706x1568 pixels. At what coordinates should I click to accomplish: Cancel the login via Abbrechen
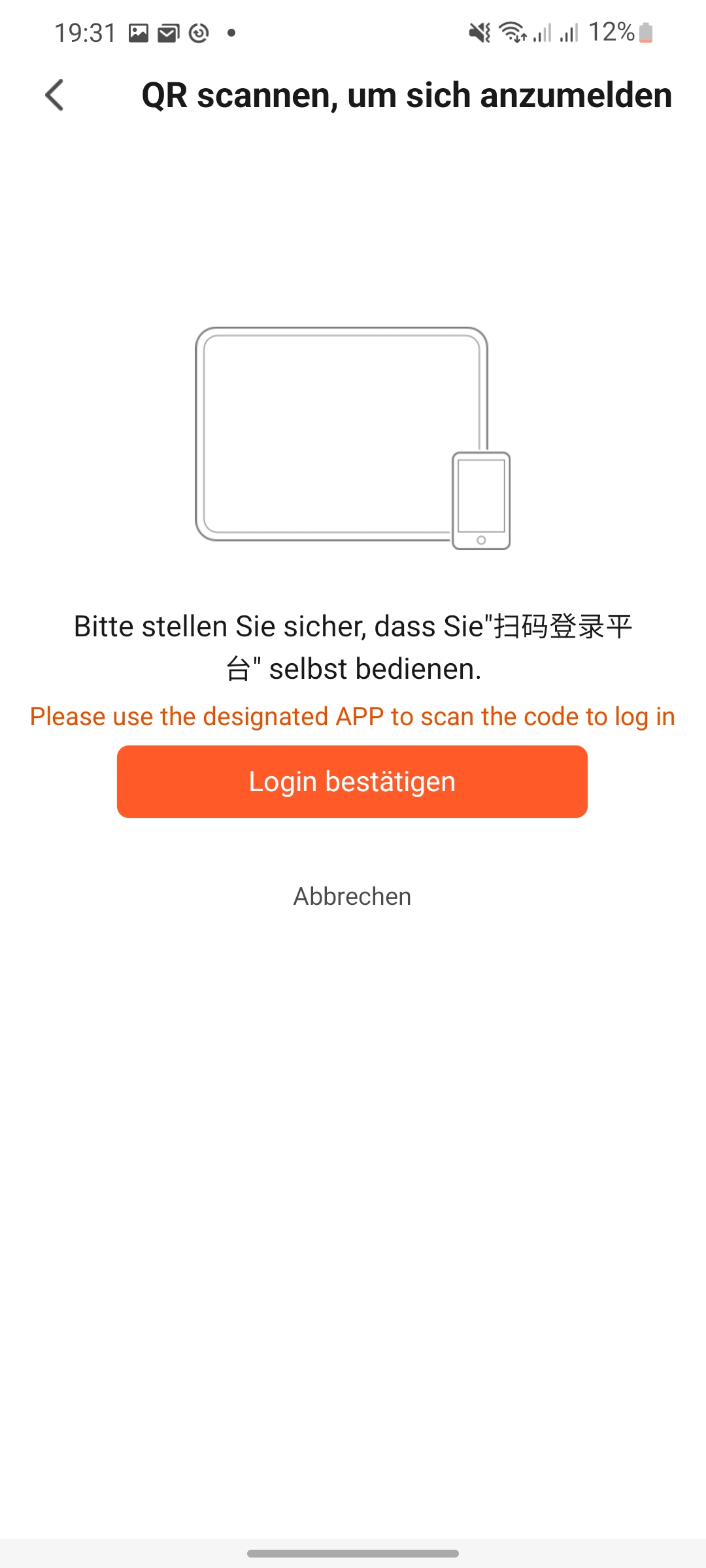click(x=352, y=896)
